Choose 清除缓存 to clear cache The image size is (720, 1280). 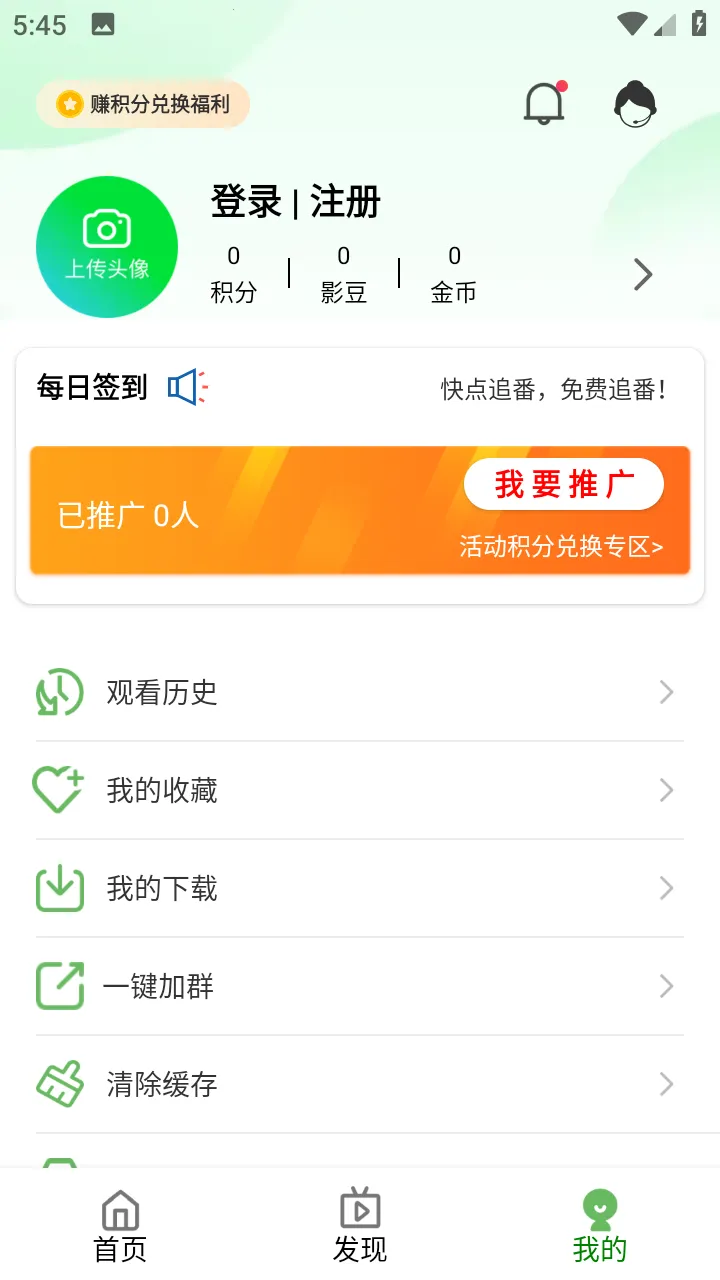tap(360, 1084)
